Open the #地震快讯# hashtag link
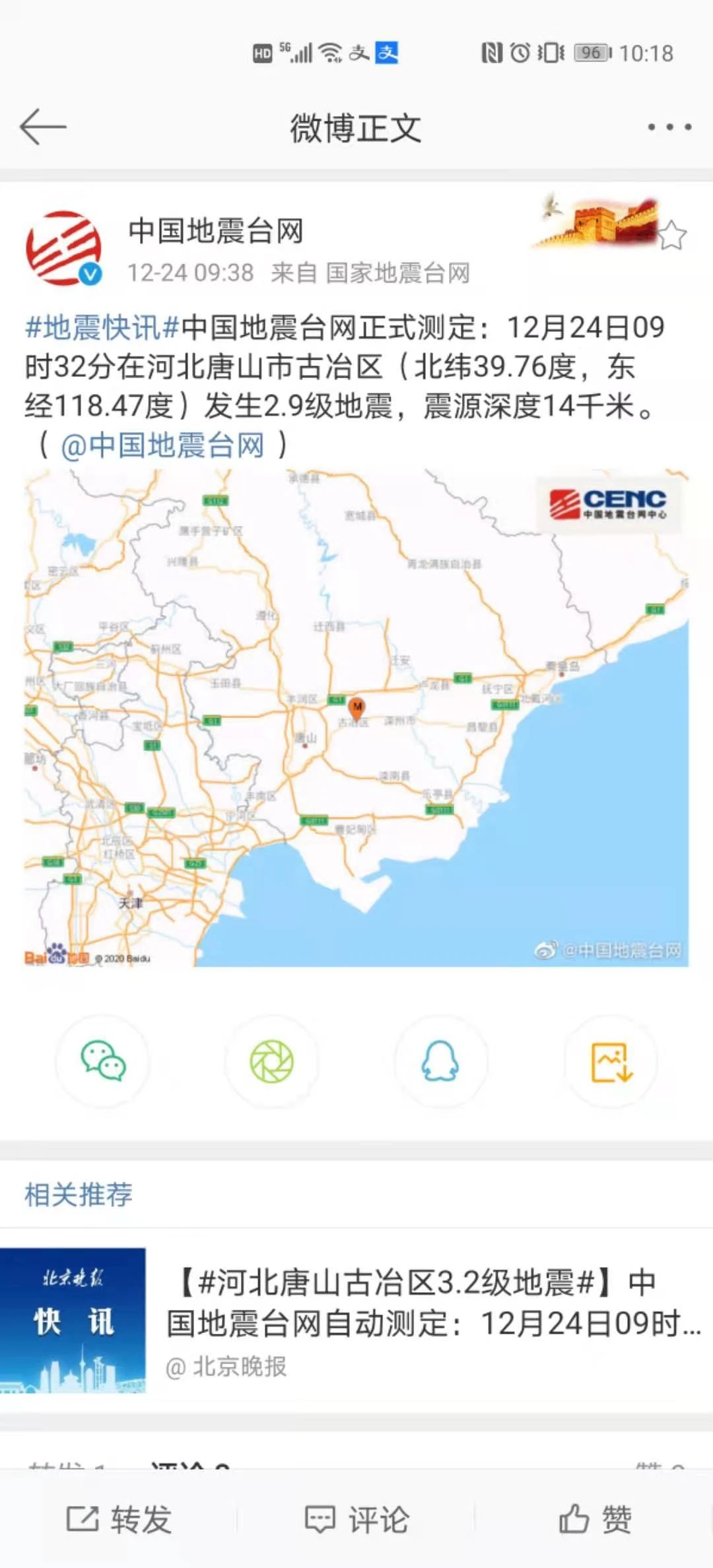713x1568 pixels. pos(102,327)
